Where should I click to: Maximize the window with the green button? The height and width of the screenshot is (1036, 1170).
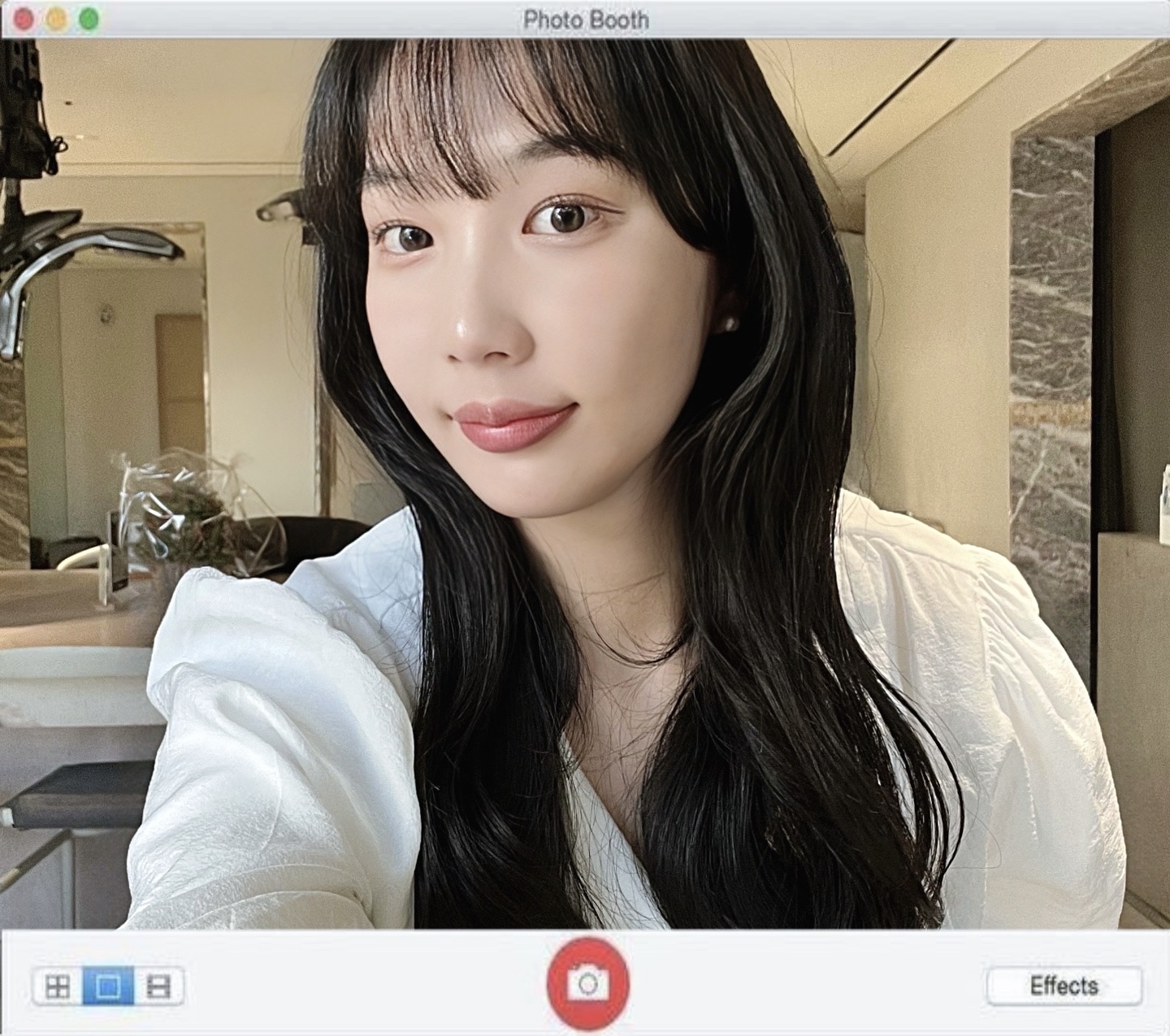pyautogui.click(x=88, y=19)
